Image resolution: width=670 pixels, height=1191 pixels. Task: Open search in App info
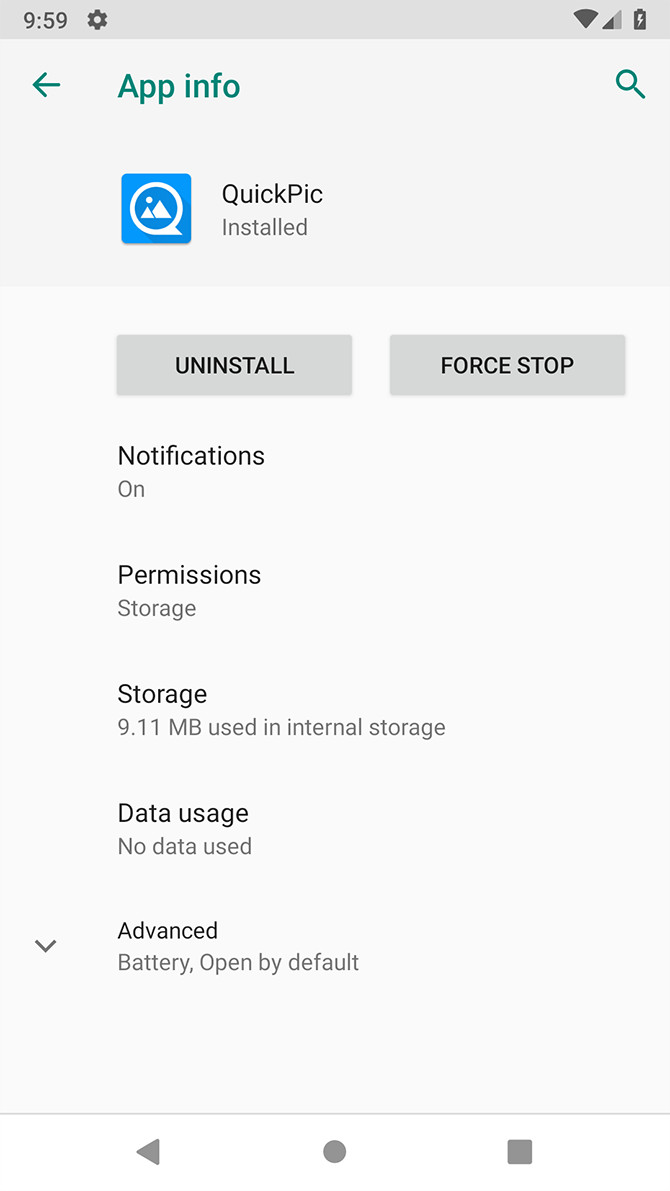630,85
